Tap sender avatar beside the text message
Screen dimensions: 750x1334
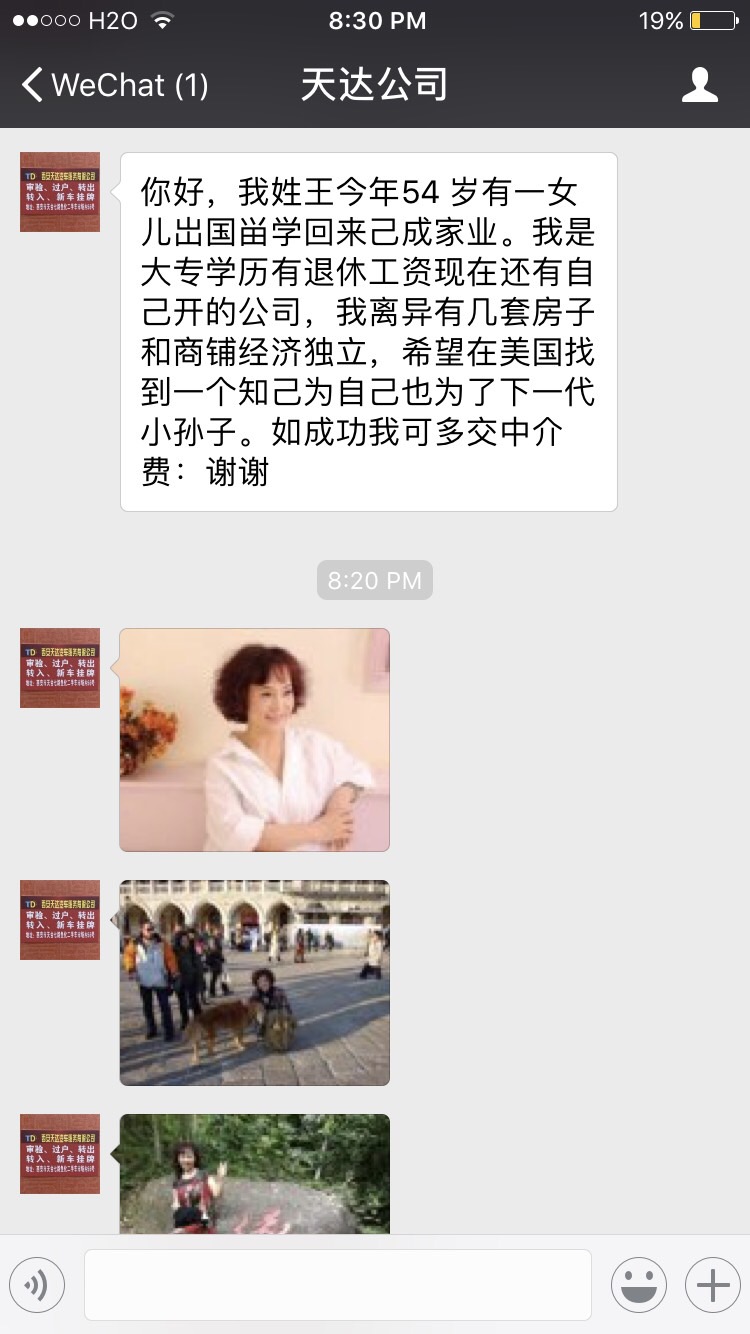60,192
